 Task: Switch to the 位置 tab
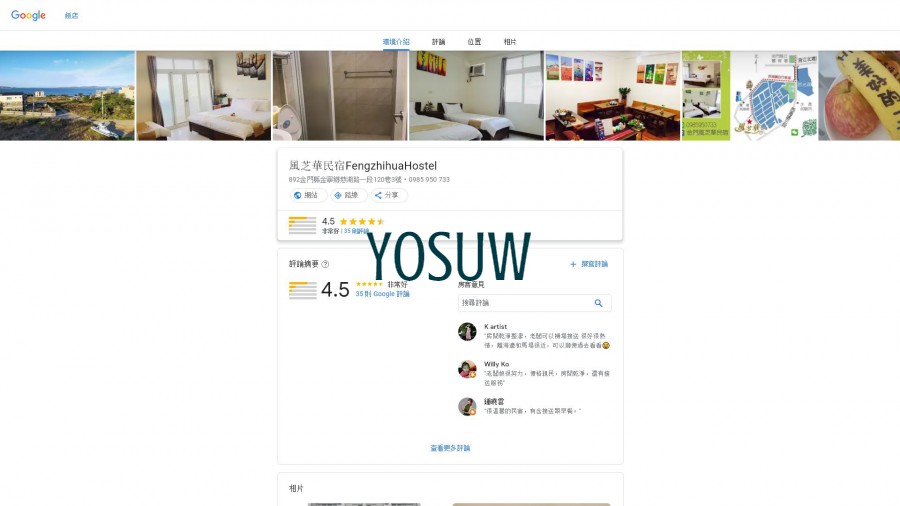coord(474,42)
